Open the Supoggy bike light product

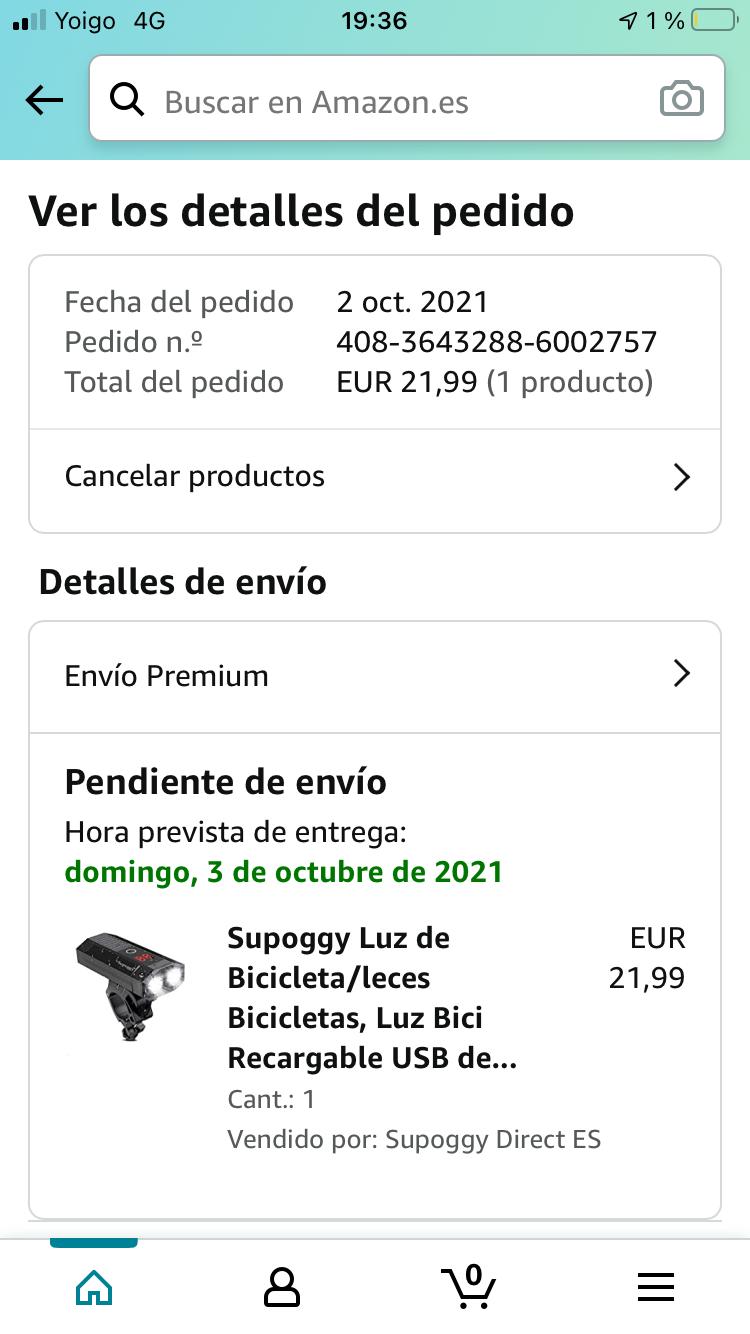pyautogui.click(x=372, y=998)
